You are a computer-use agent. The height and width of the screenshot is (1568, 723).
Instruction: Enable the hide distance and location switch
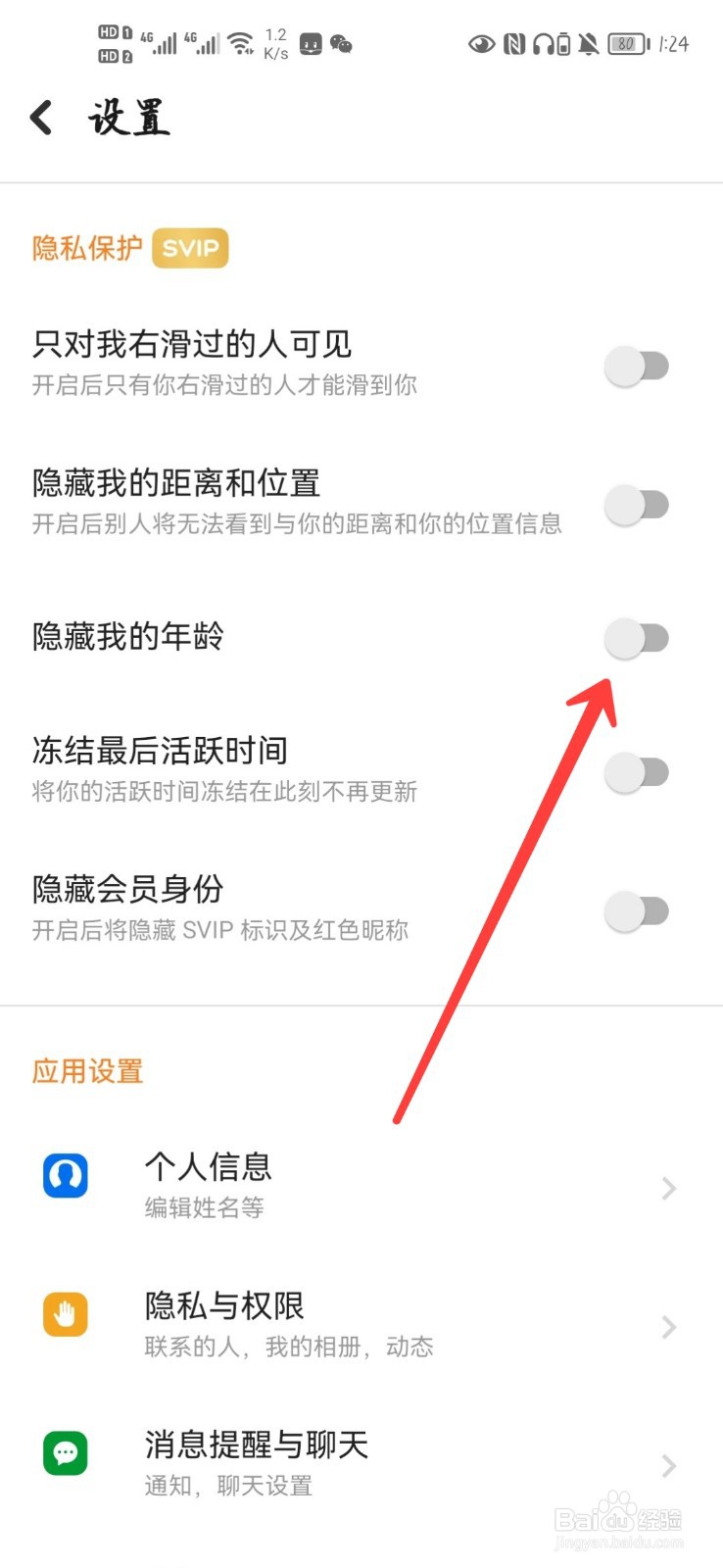[636, 504]
